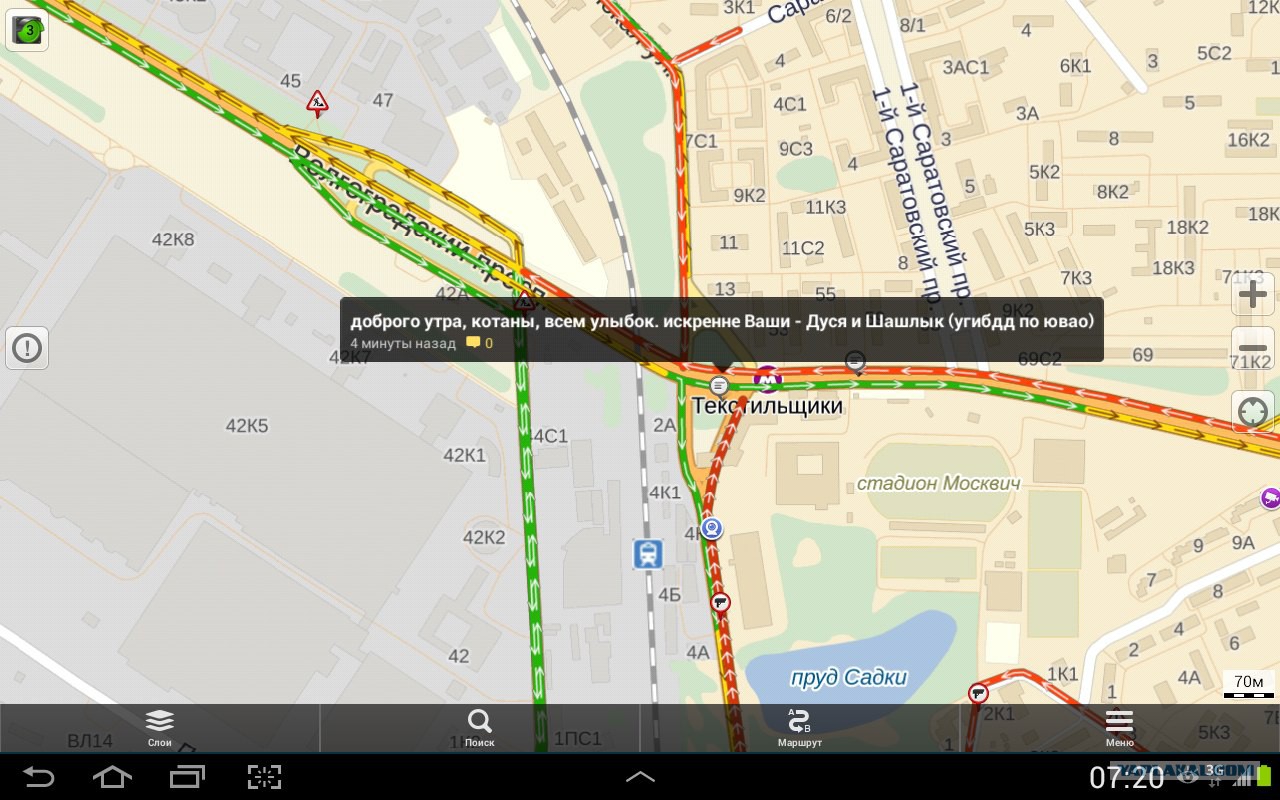This screenshot has height=800, width=1280.
Task: Open the report road event button
Action: point(27,348)
